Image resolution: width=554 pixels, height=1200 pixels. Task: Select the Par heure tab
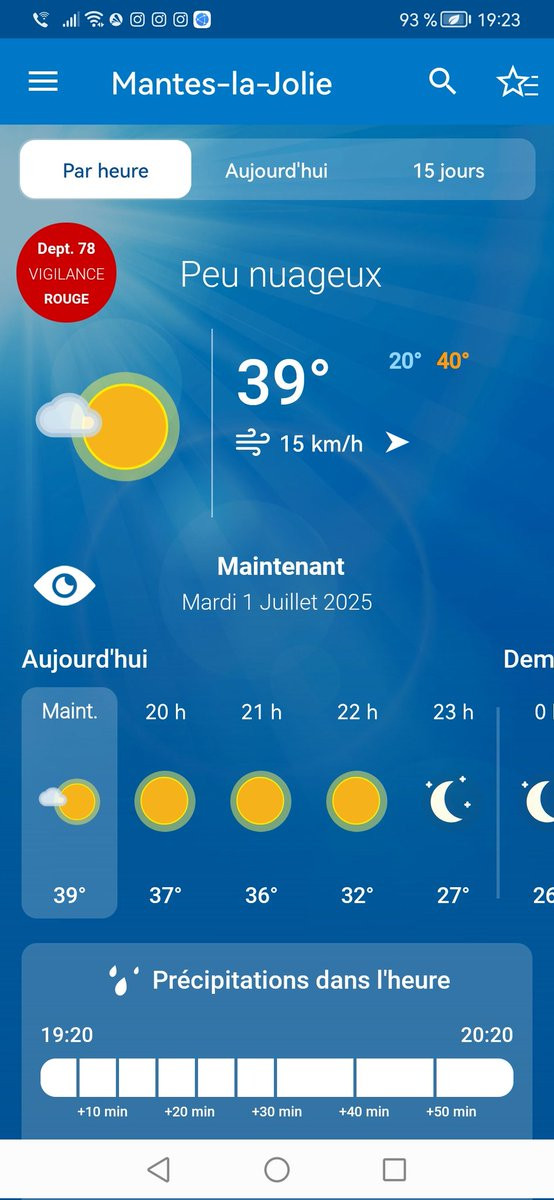click(105, 170)
